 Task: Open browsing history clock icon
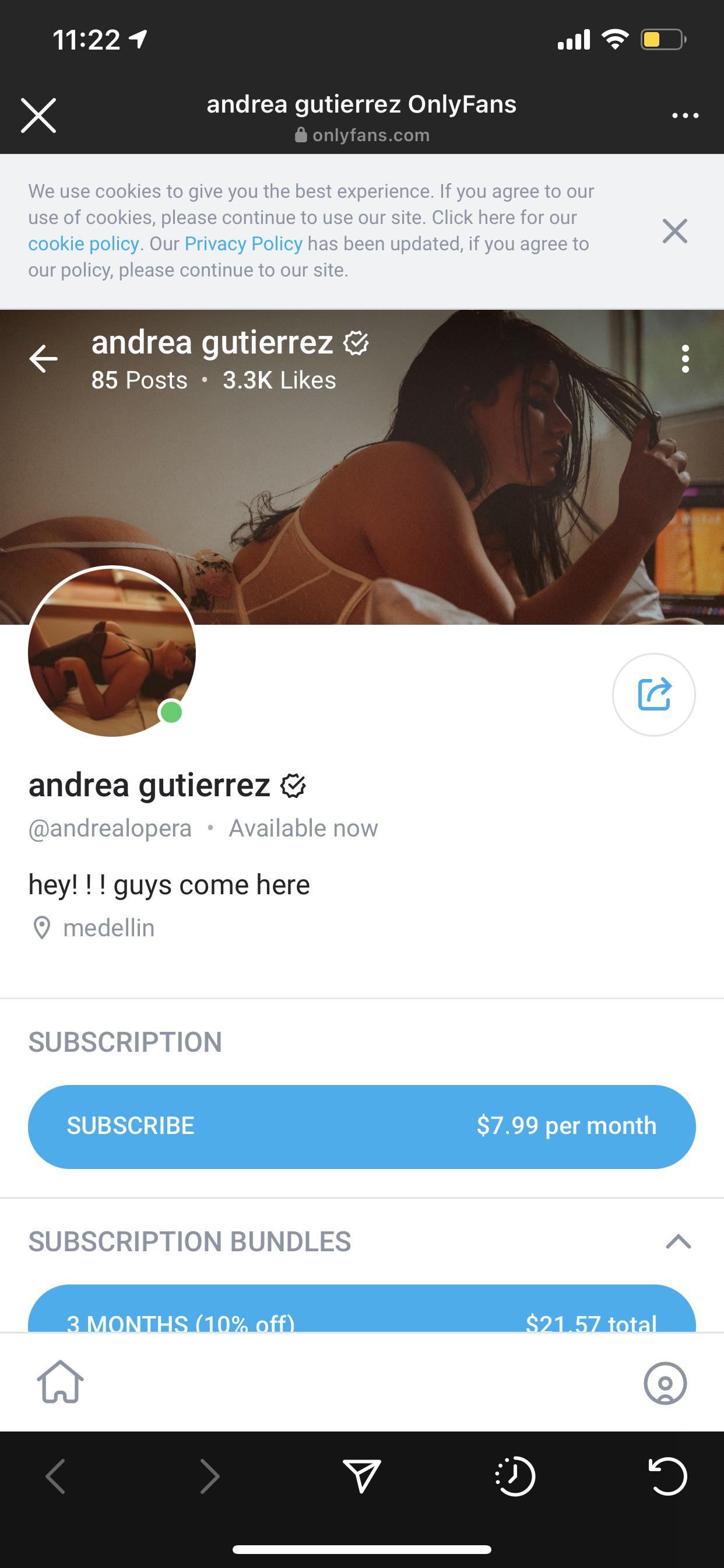(515, 1476)
